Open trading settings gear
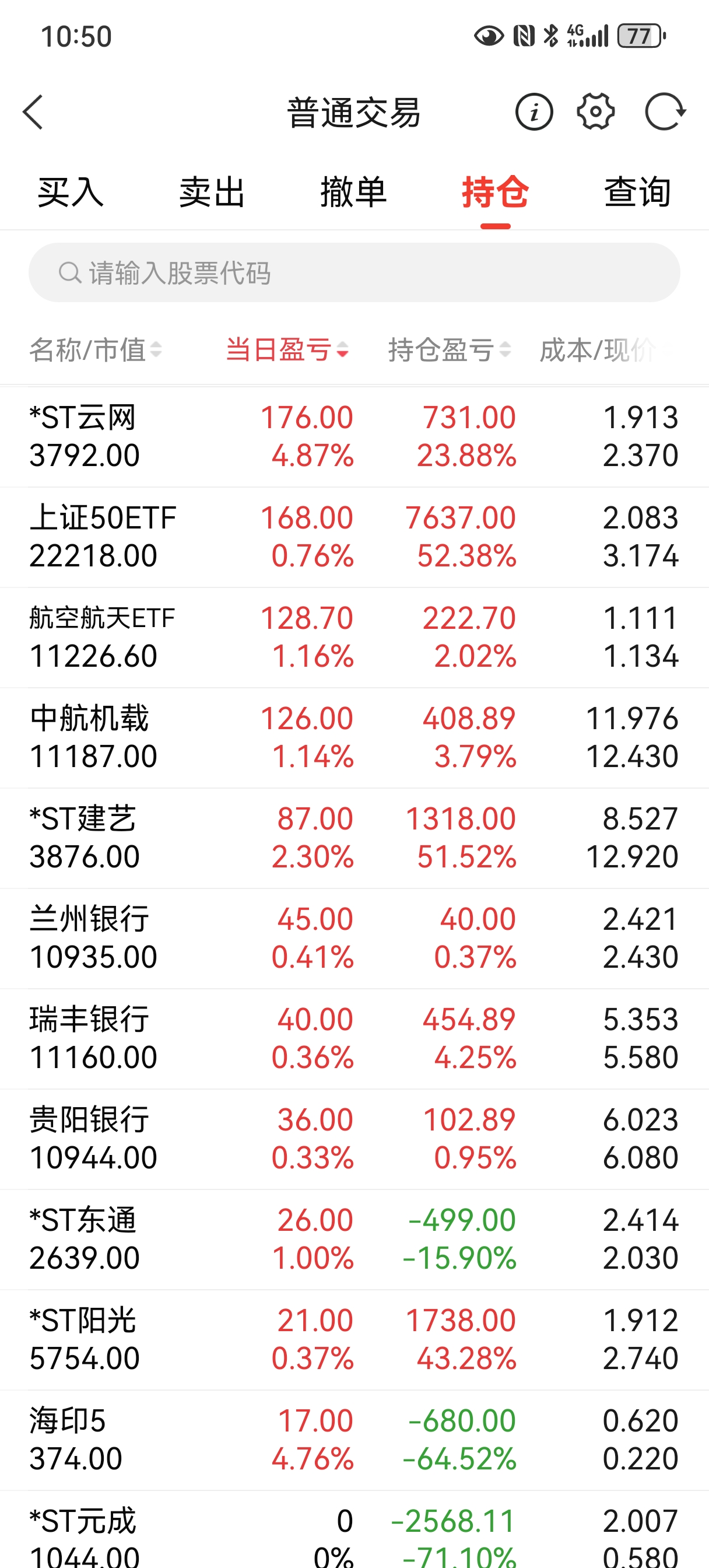The height and width of the screenshot is (1568, 709). click(595, 112)
